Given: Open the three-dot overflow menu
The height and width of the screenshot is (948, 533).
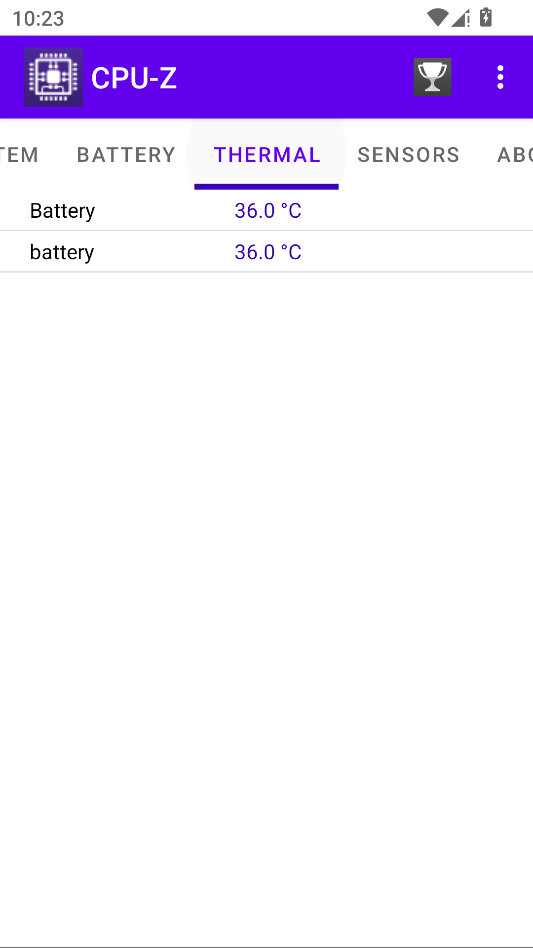Looking at the screenshot, I should [x=500, y=77].
